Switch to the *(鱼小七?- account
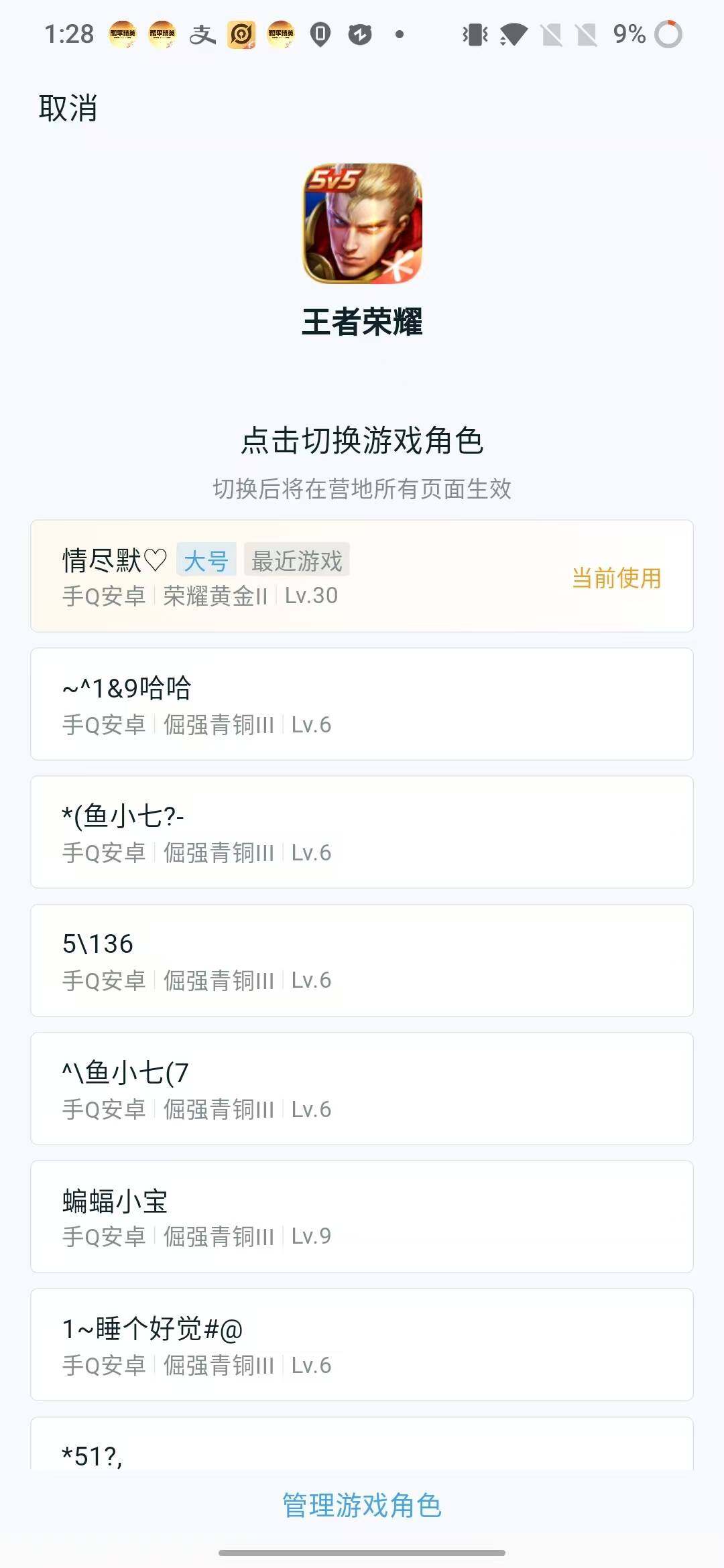Viewport: 724px width, 1568px height. 362,831
